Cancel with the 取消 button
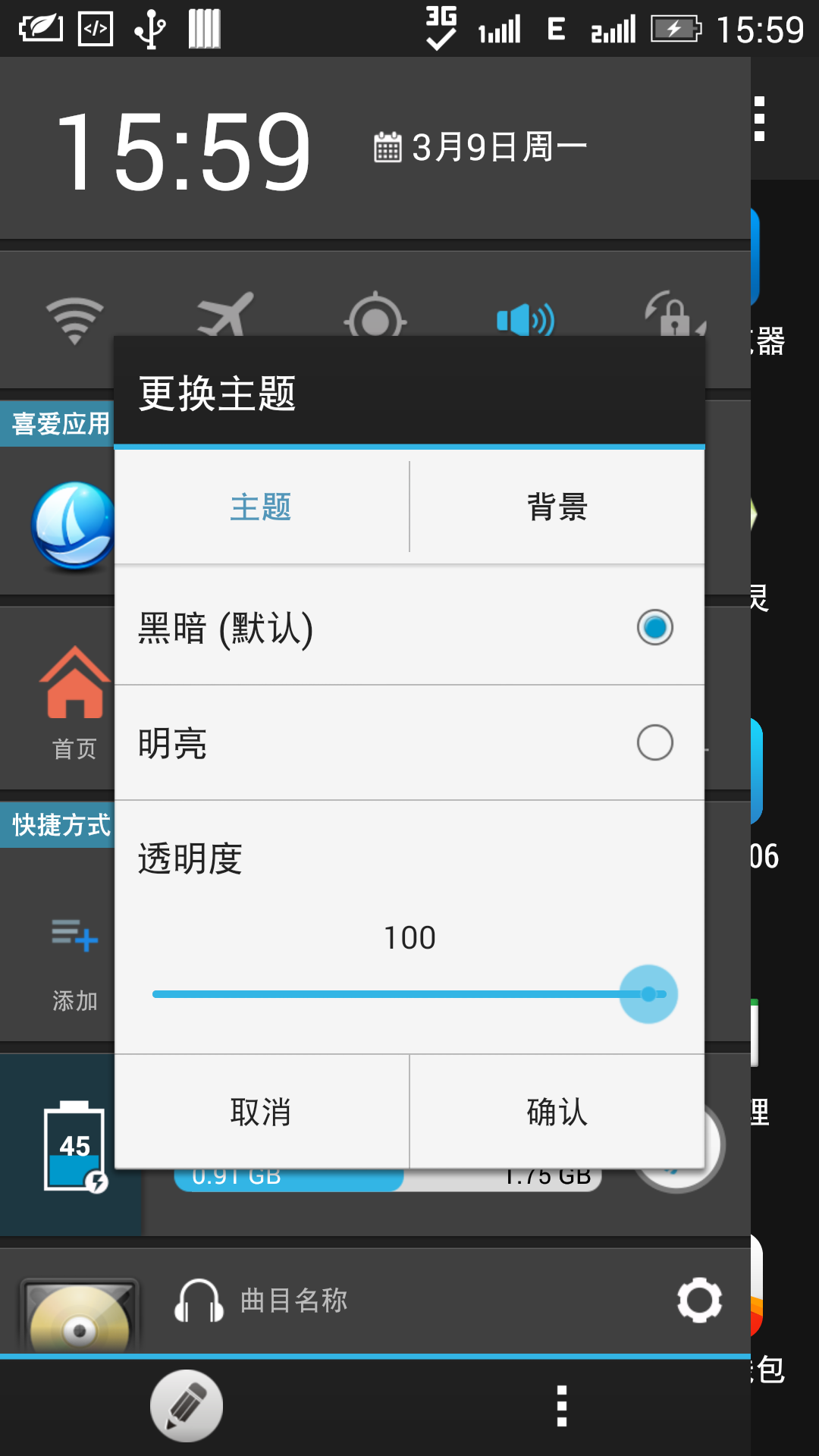This screenshot has width=819, height=1456. point(261,1112)
